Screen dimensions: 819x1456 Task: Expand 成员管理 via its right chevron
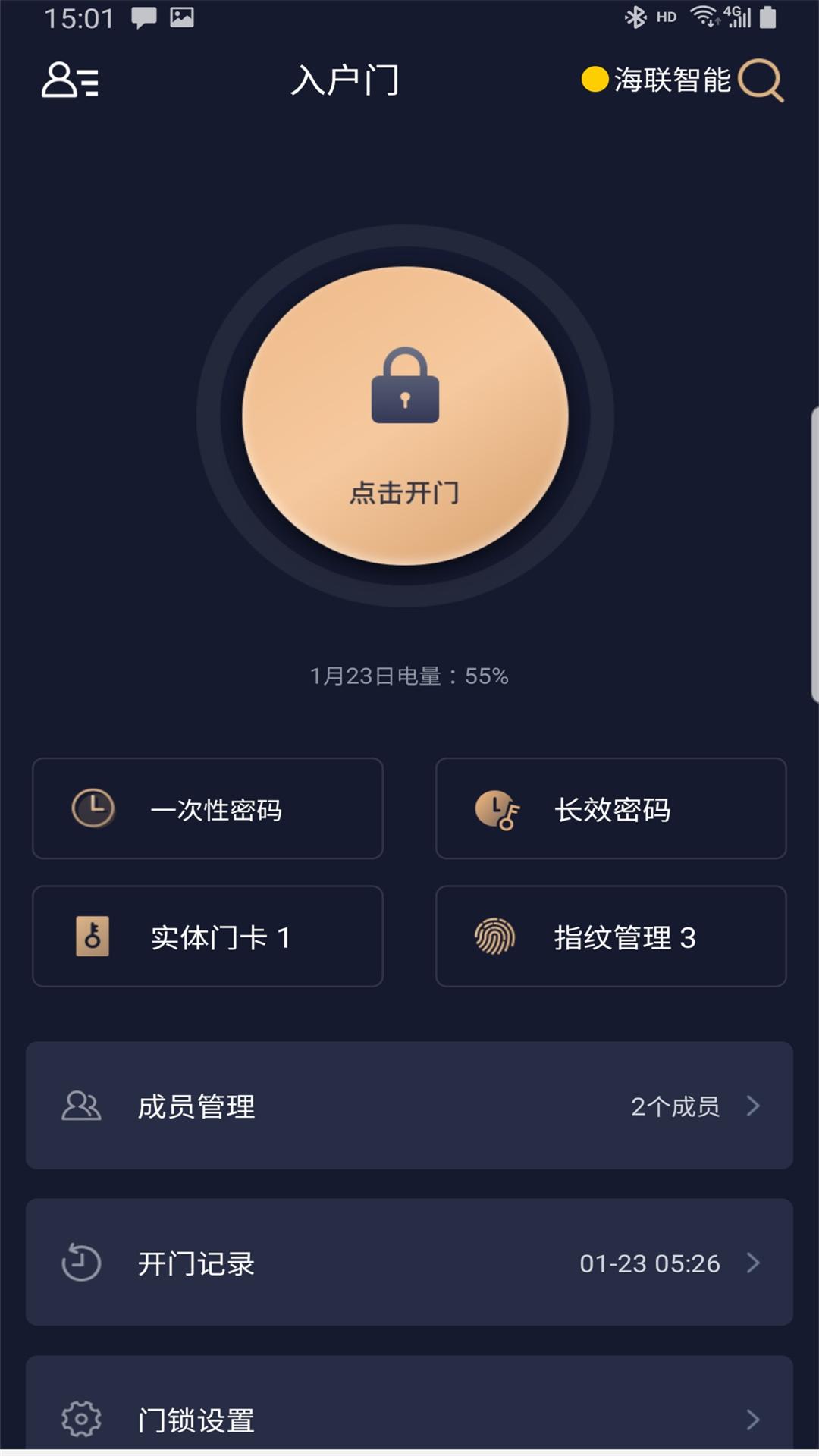(x=752, y=1106)
